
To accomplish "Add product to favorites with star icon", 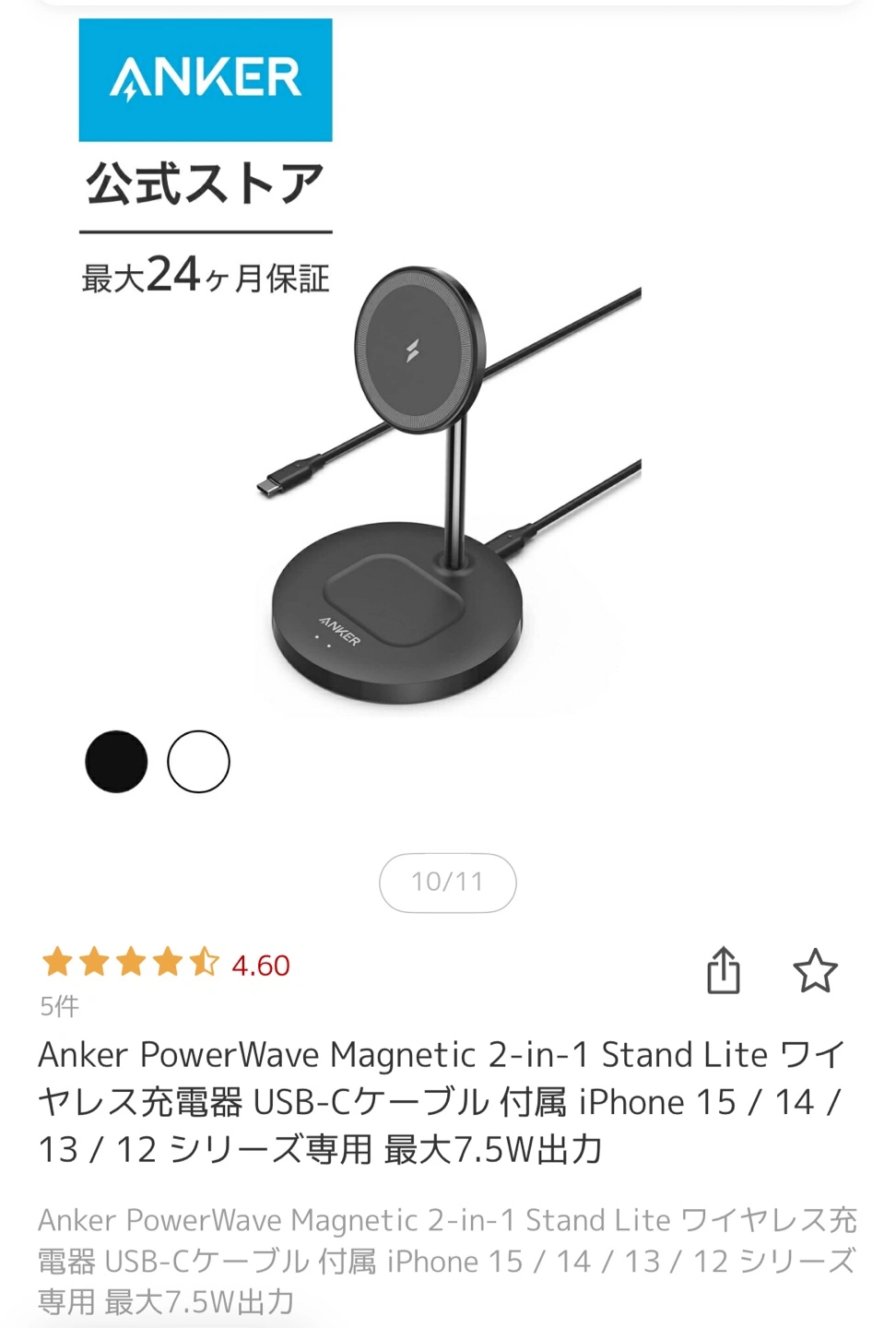I will point(815,971).
